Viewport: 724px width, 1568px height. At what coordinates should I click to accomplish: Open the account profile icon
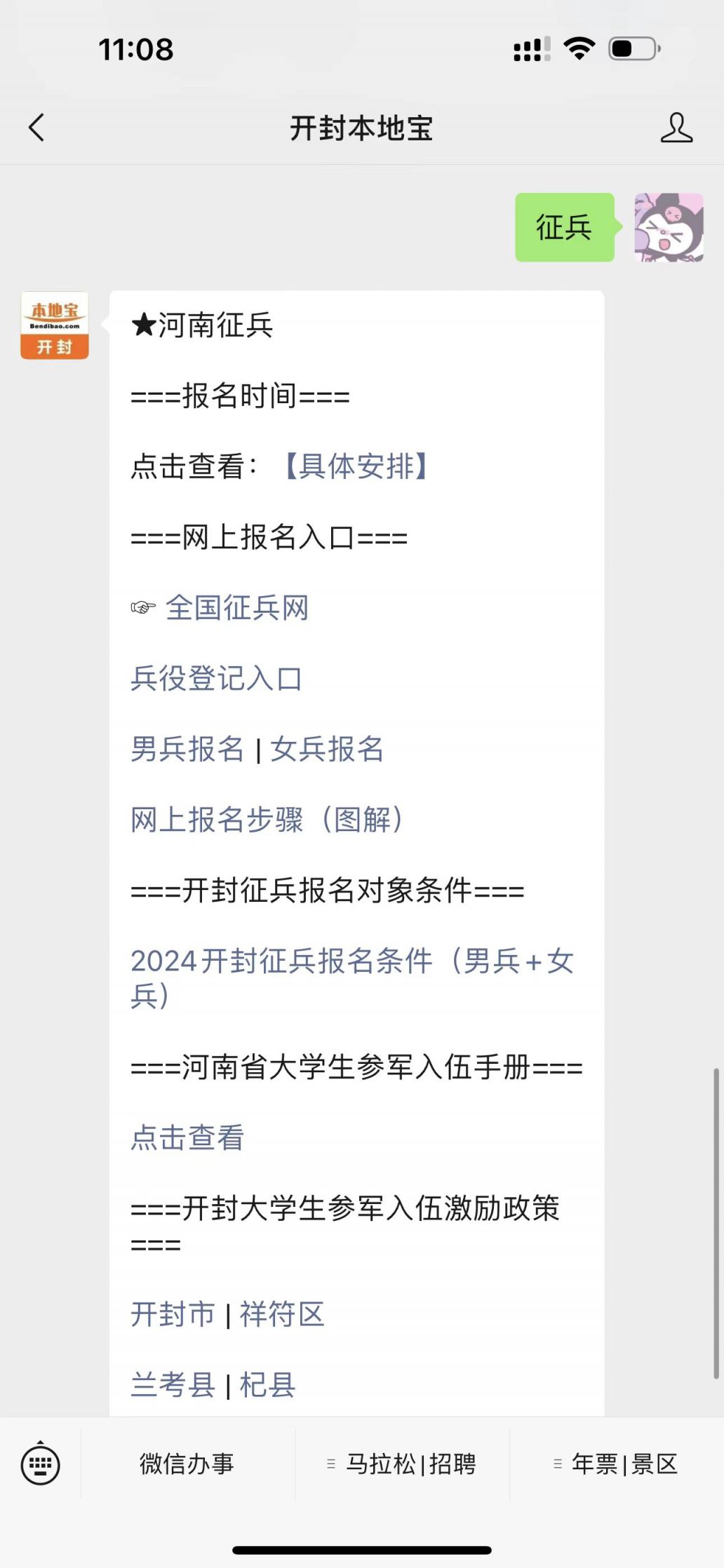coord(676,128)
